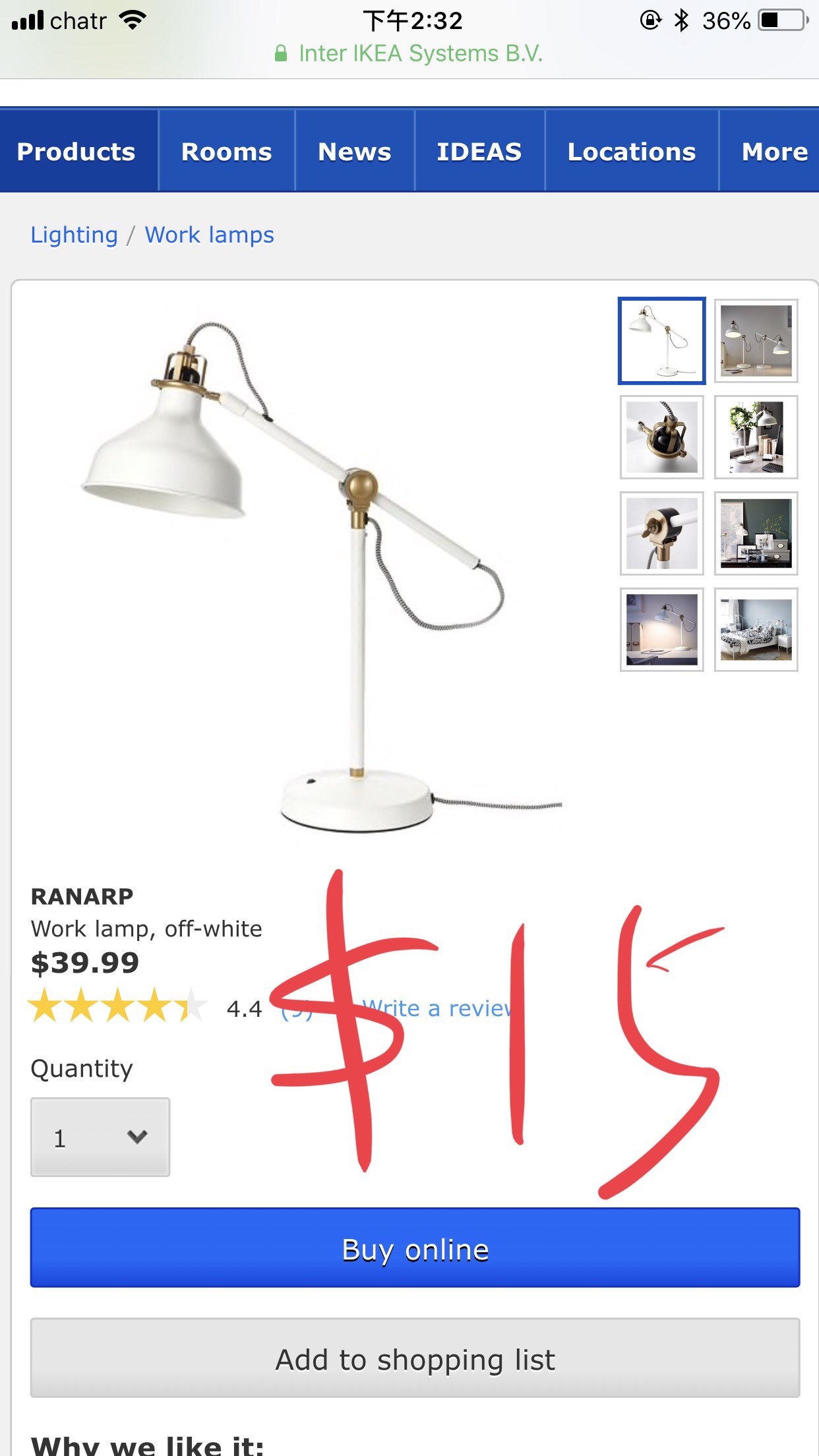Image resolution: width=819 pixels, height=1456 pixels.
Task: Expand the More menu
Action: [771, 151]
